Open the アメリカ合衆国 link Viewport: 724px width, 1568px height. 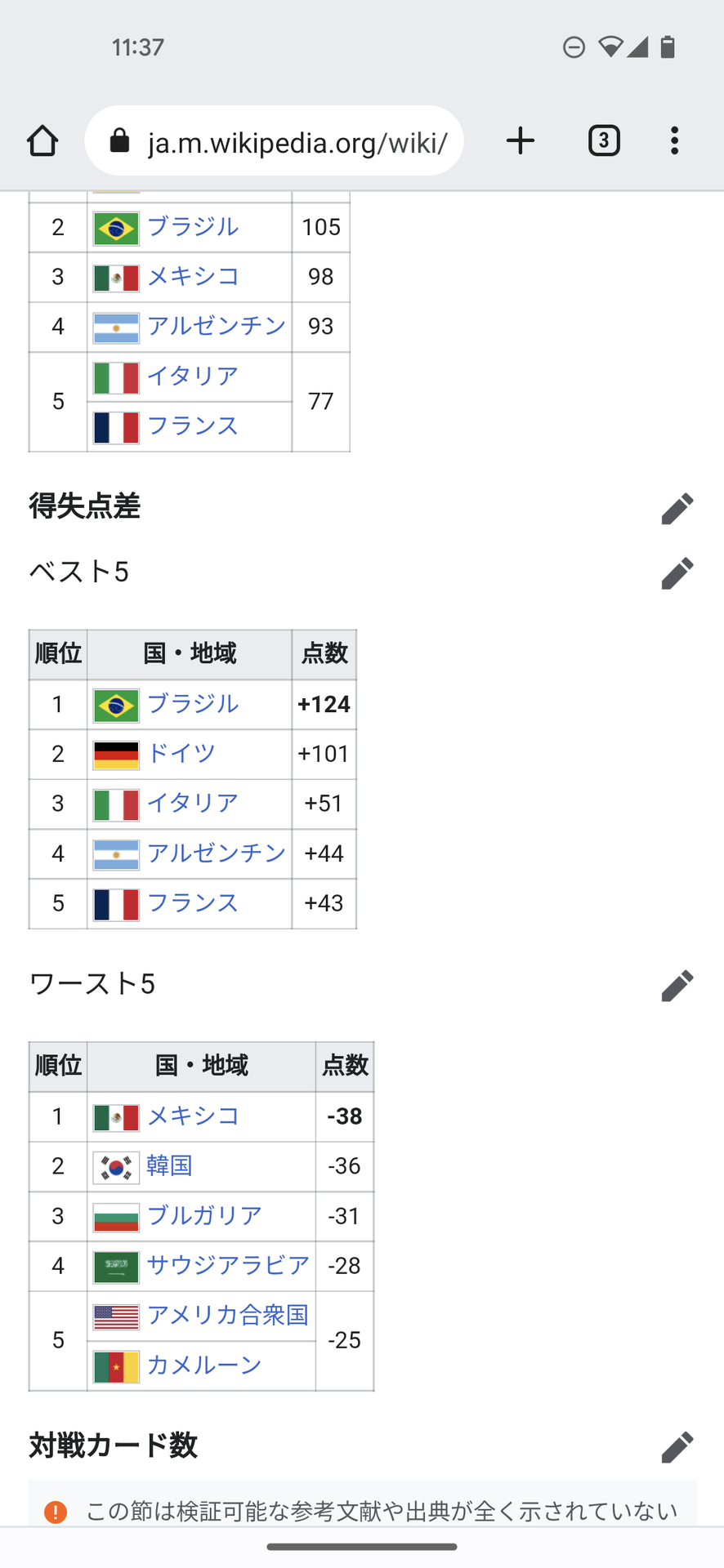tap(228, 1315)
